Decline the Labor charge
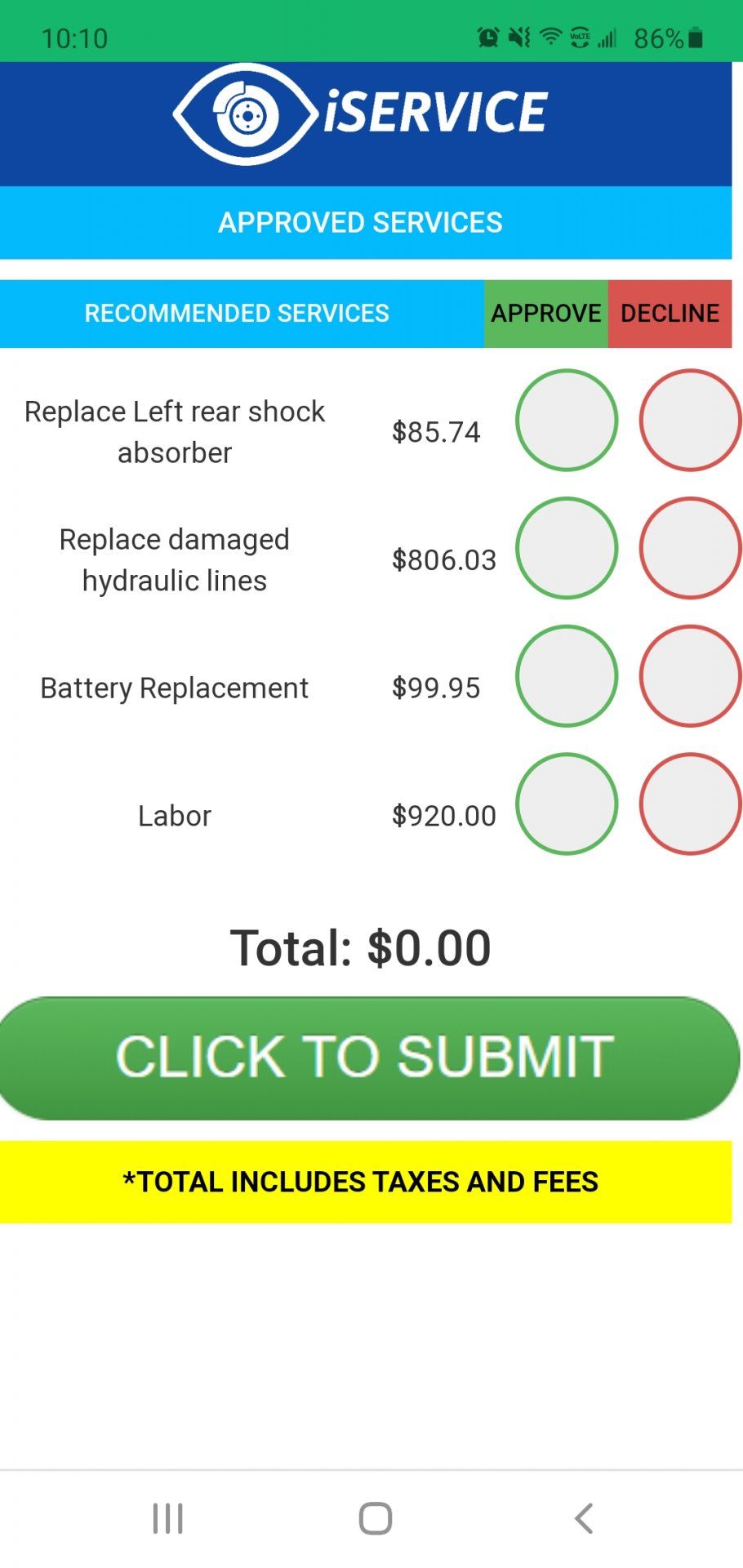Image resolution: width=743 pixels, height=1568 pixels. [691, 804]
